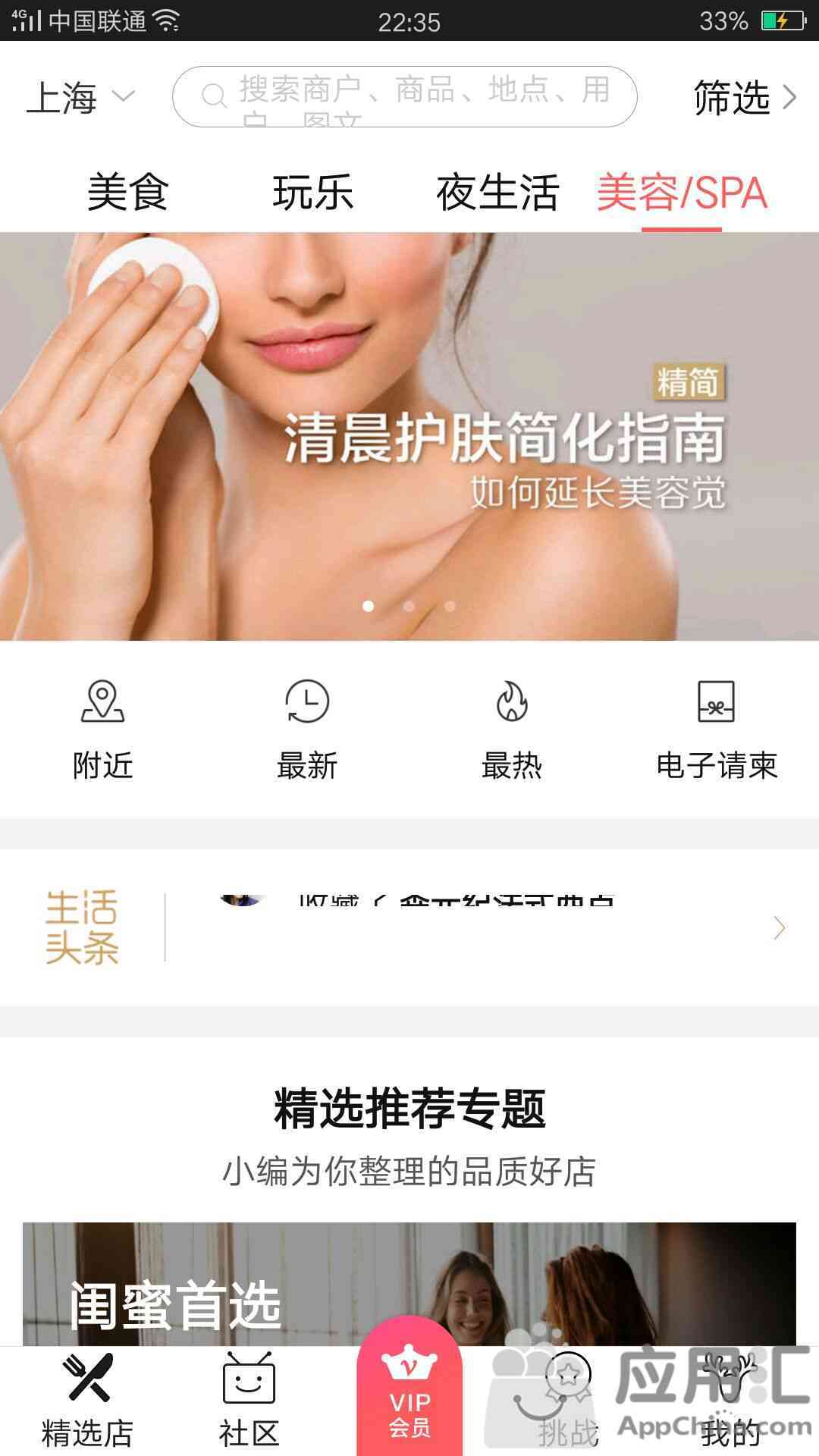Open the 生活头条 headlines row
Viewport: 819px width, 1456px height.
470,927
